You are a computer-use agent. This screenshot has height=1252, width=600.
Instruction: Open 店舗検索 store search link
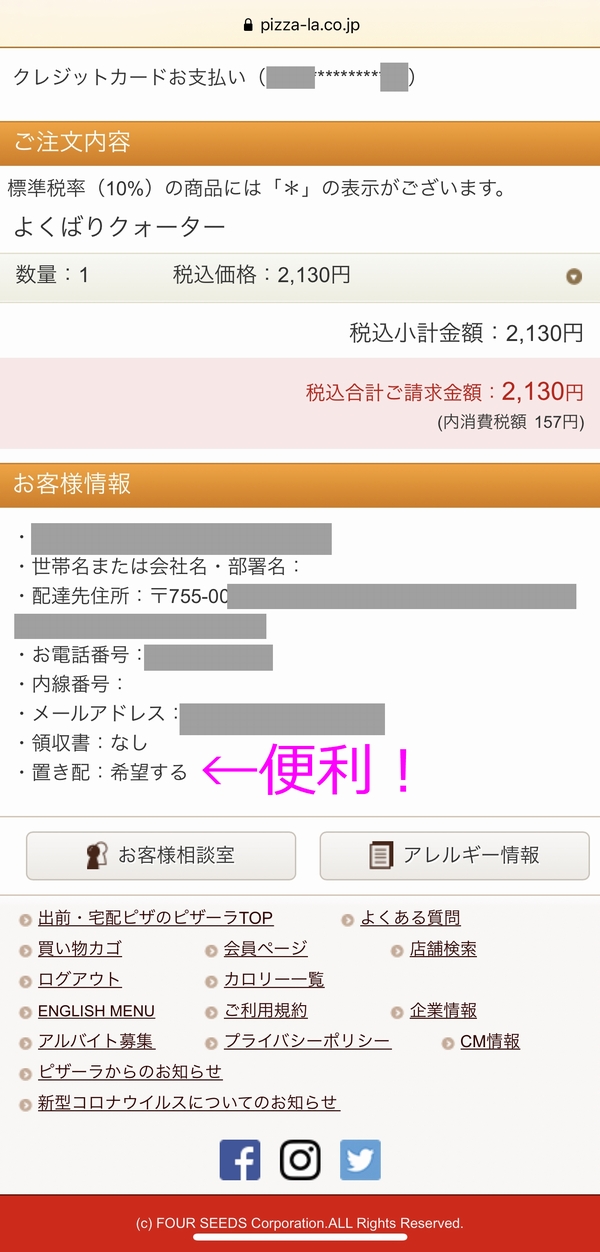pyautogui.click(x=443, y=949)
